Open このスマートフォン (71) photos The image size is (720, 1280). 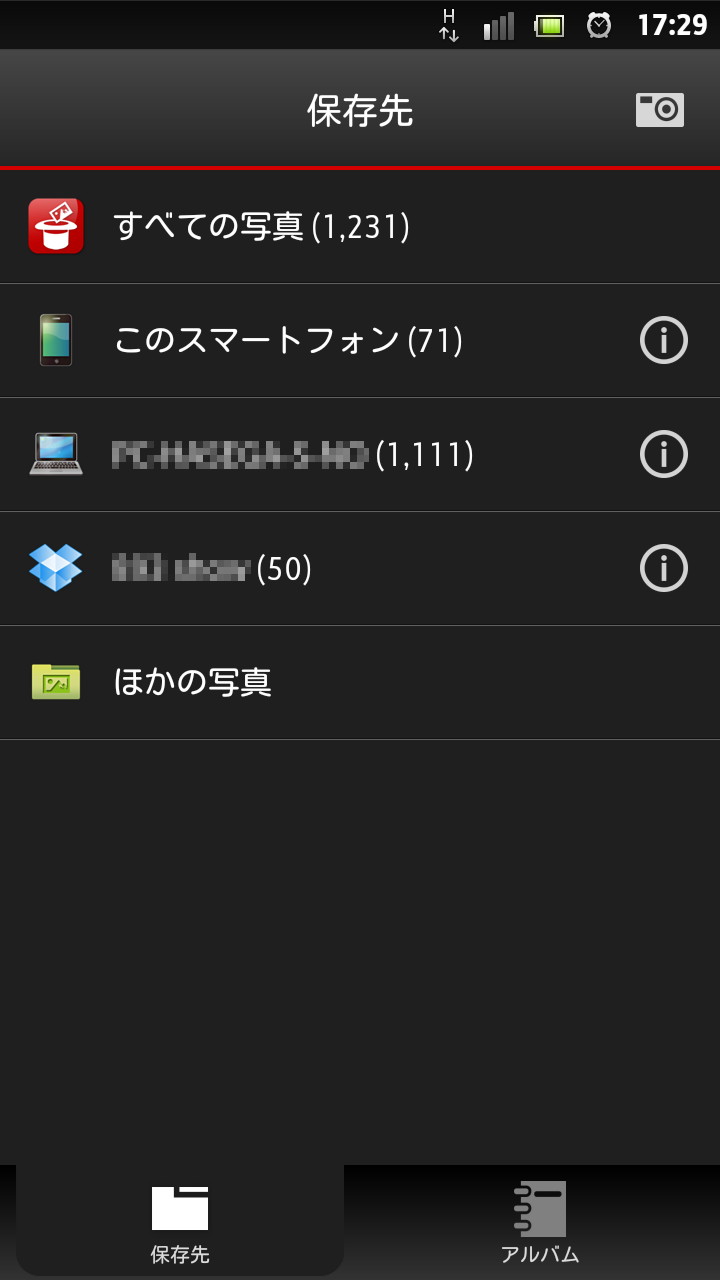click(x=290, y=341)
